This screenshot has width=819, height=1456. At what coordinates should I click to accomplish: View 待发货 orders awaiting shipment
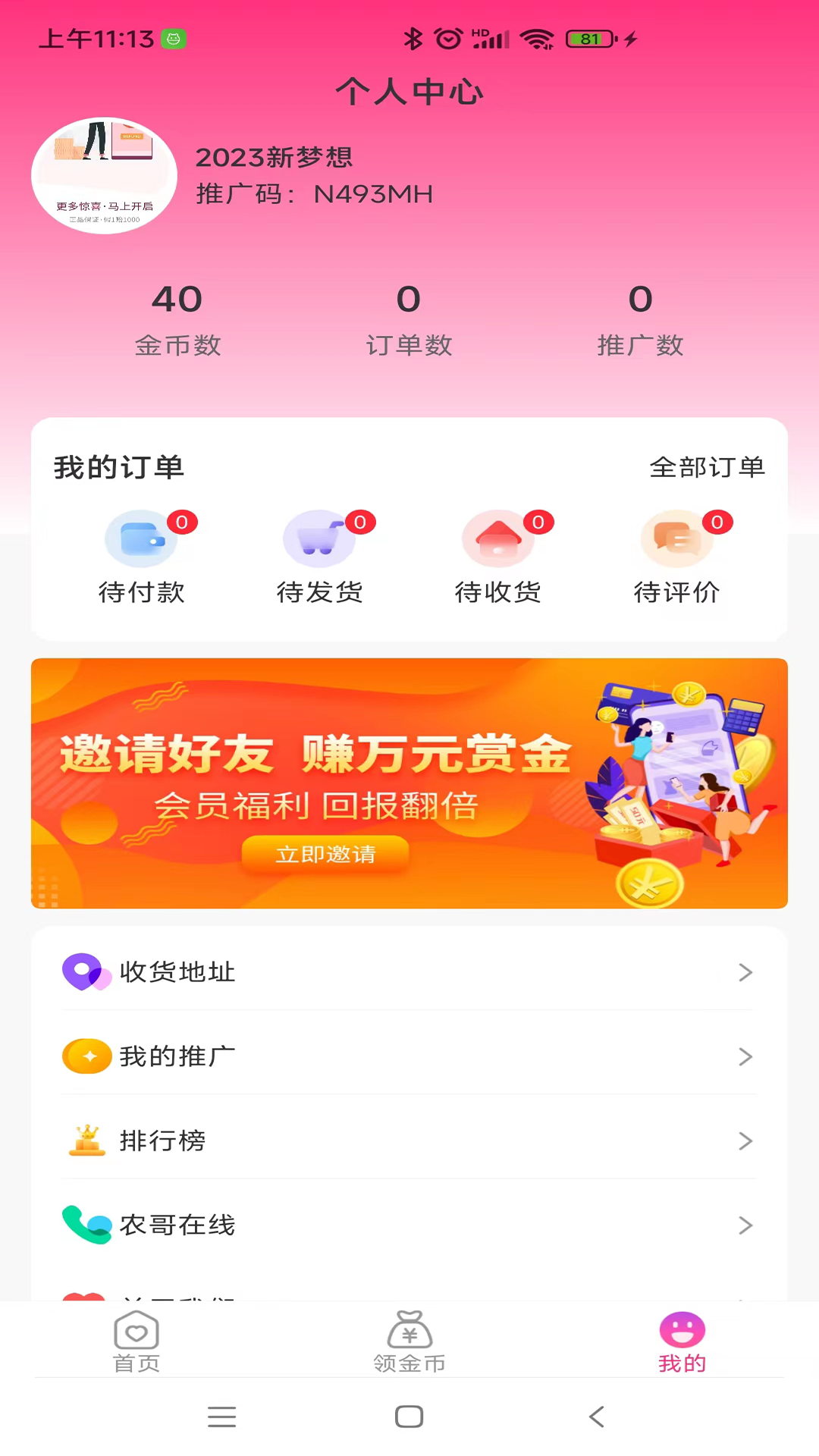tap(320, 557)
